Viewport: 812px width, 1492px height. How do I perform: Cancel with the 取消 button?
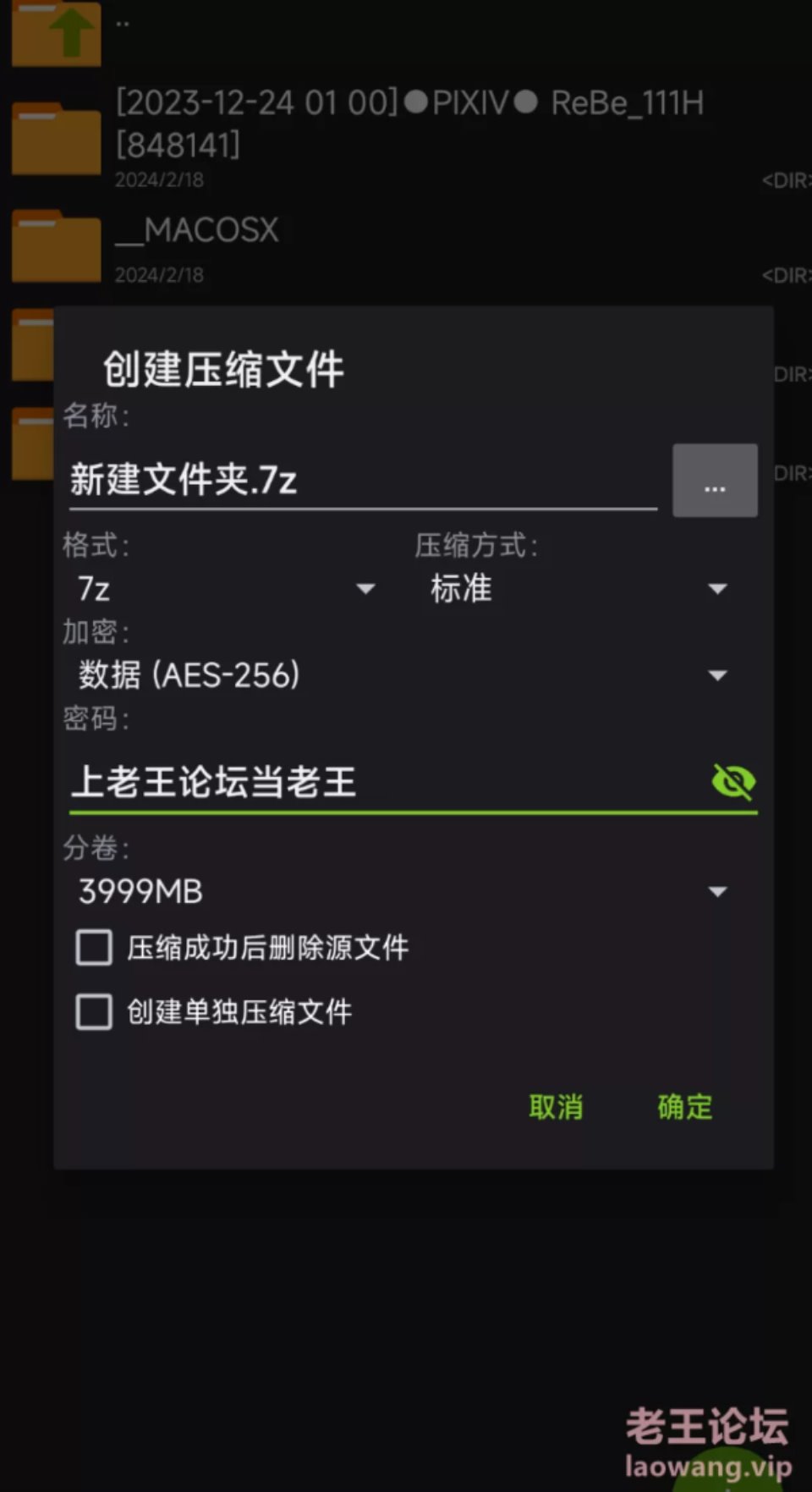point(556,1107)
